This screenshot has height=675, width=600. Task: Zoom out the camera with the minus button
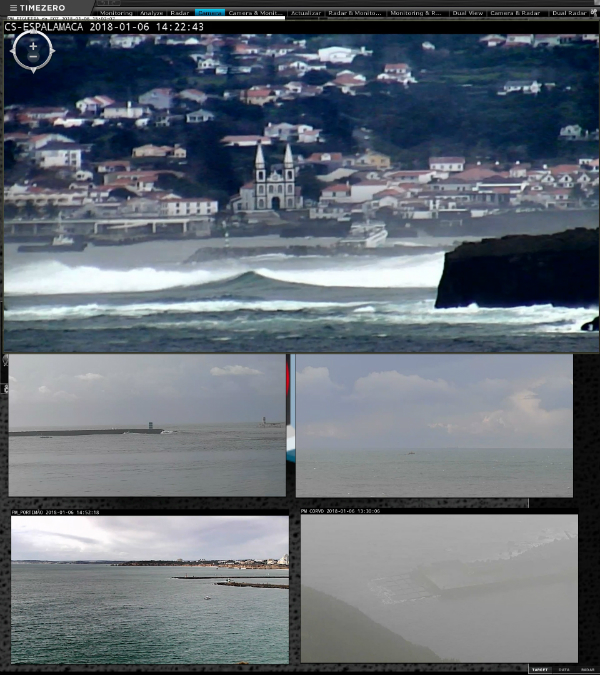point(33,58)
